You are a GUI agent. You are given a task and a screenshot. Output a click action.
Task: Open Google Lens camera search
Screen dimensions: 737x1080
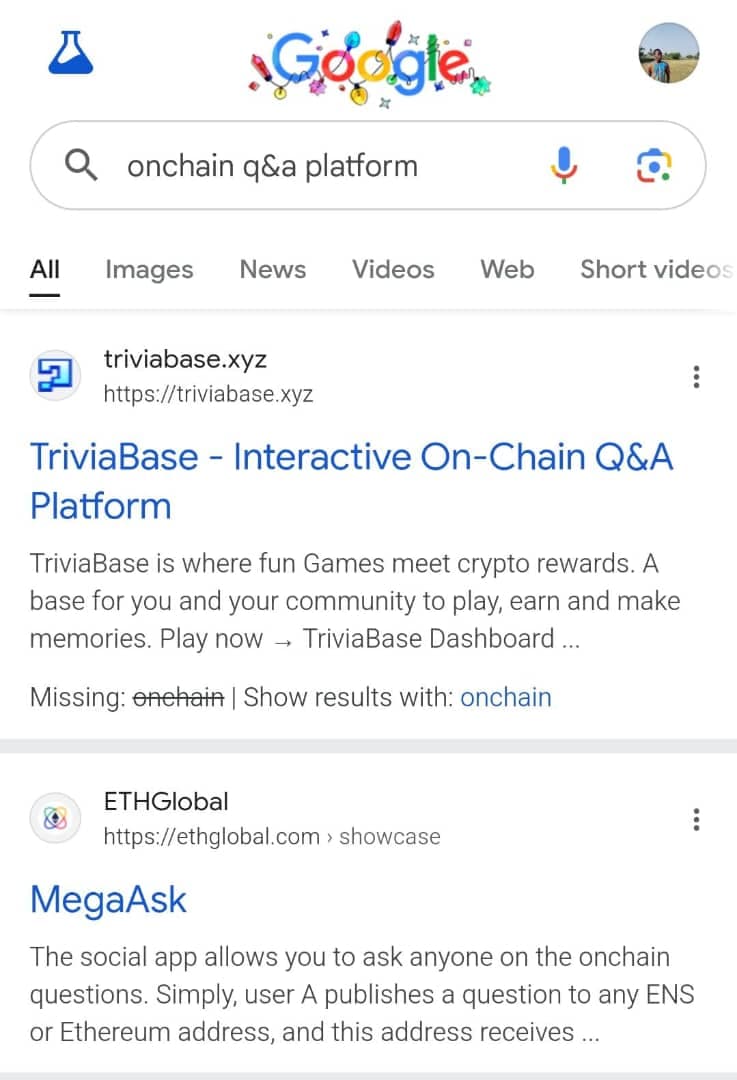click(x=652, y=165)
